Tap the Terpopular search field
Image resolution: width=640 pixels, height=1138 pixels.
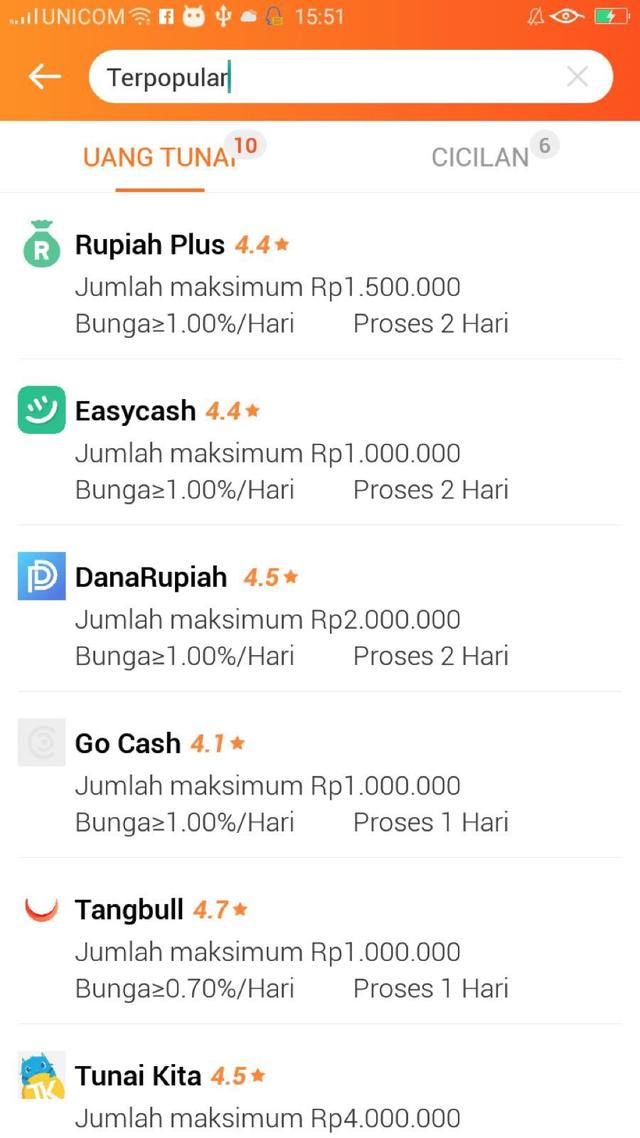click(330, 77)
